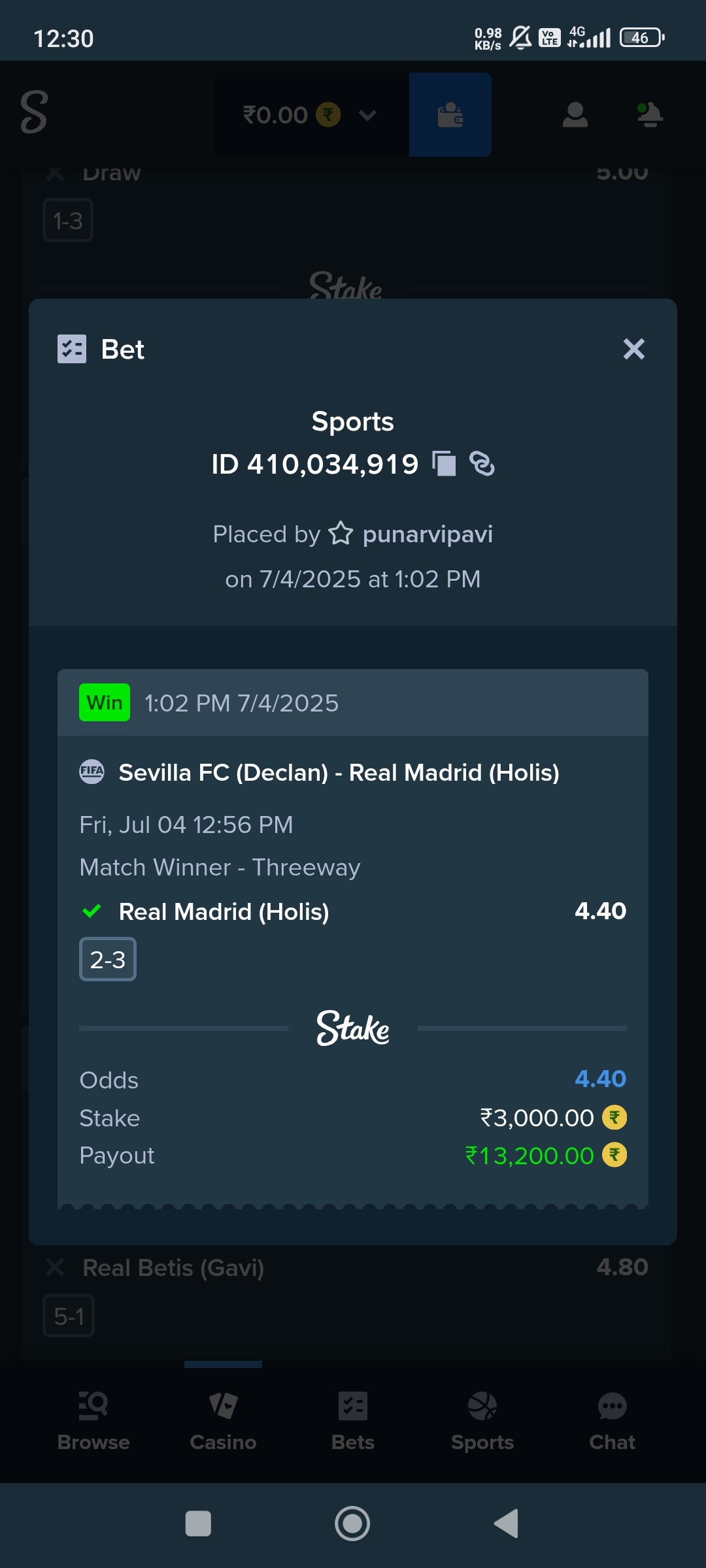This screenshot has height=1568, width=706.
Task: Copy the bet ID 410,034,919
Action: click(445, 464)
